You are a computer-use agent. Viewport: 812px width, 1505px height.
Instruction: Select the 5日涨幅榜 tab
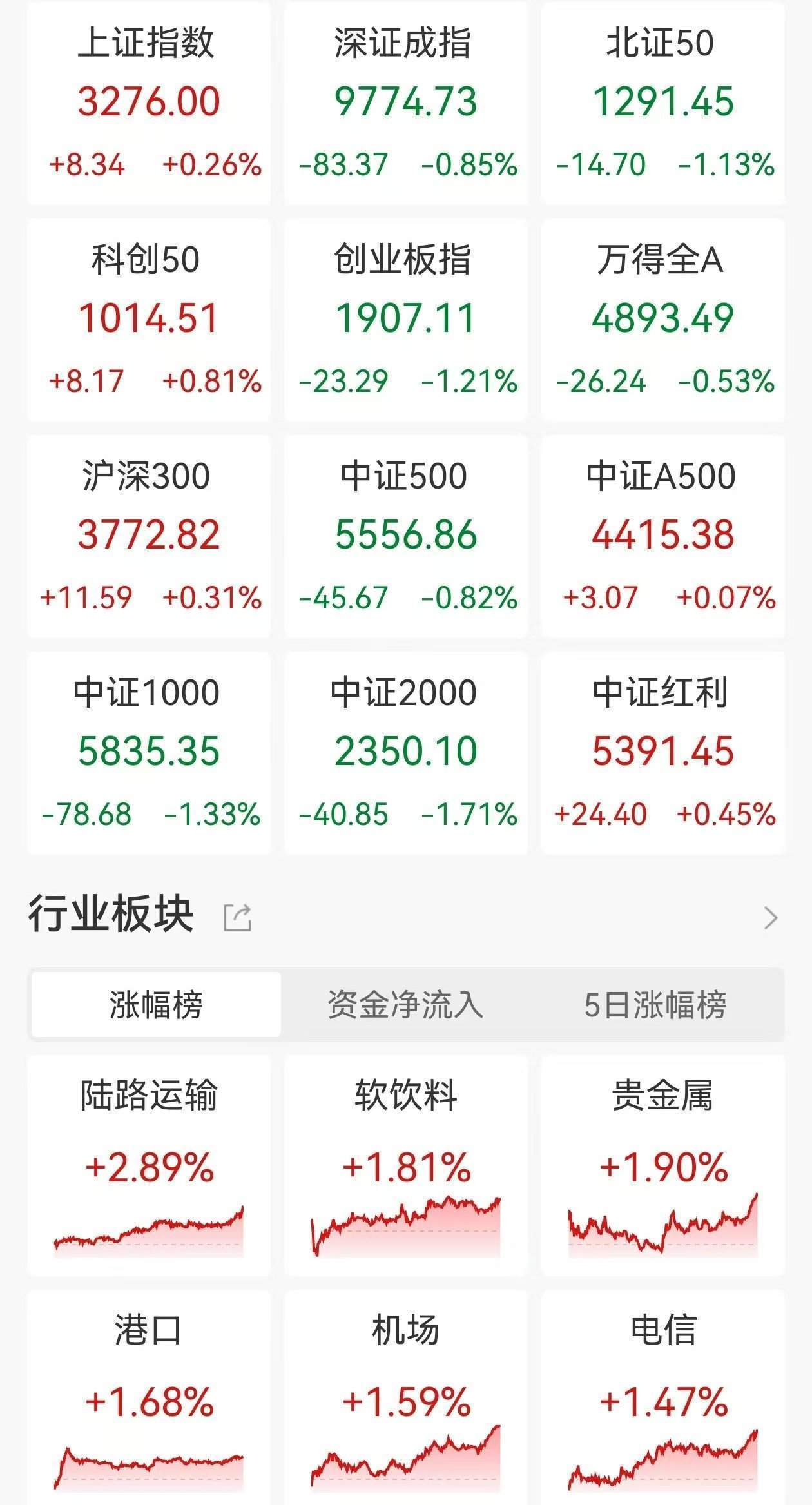click(655, 1004)
